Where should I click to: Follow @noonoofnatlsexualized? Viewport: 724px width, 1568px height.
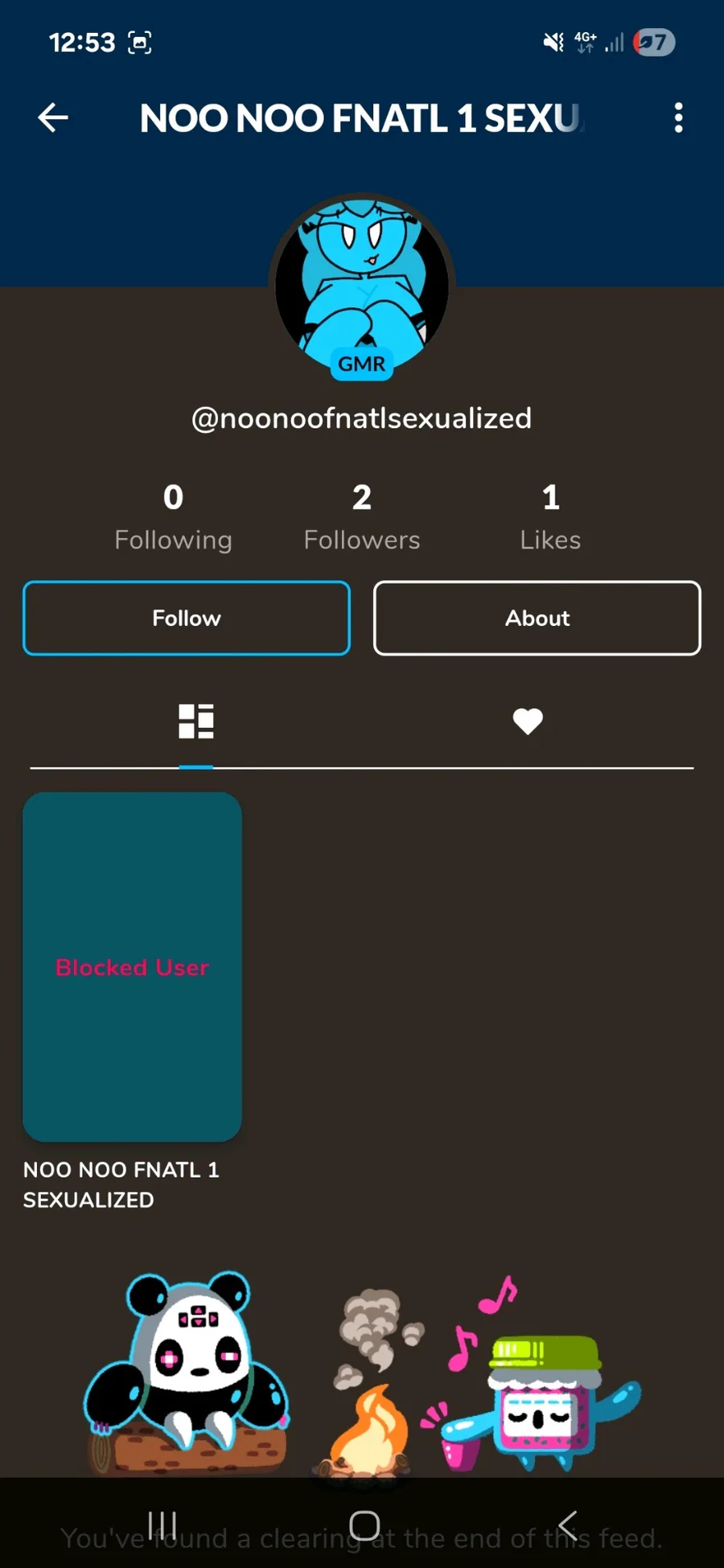point(187,618)
